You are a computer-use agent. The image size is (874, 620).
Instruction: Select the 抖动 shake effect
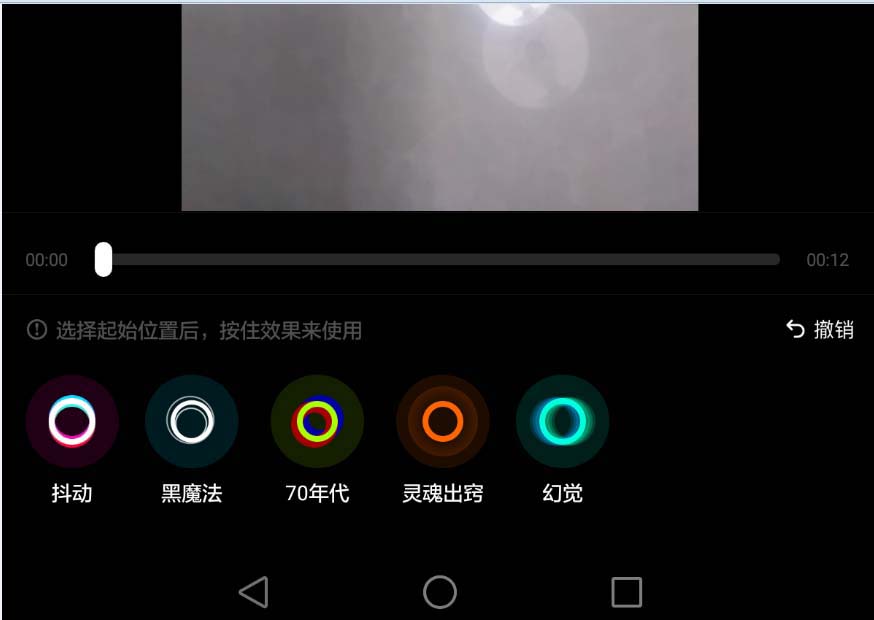click(x=72, y=422)
